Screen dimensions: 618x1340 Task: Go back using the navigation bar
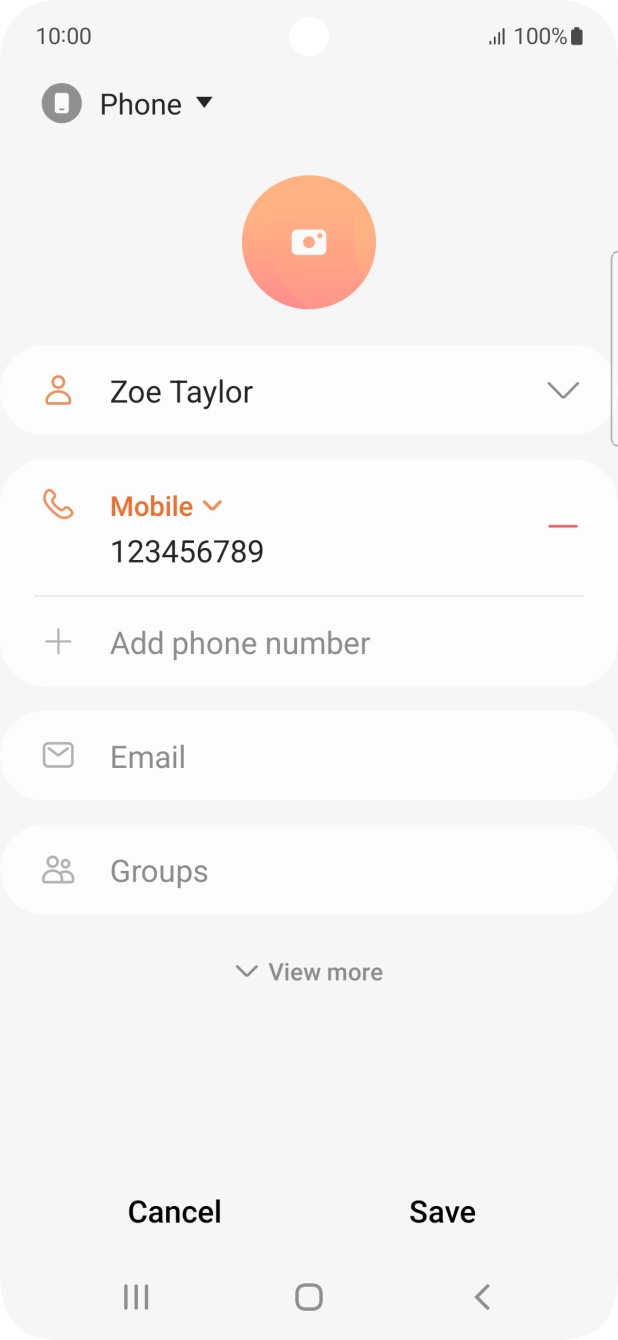[x=482, y=1297]
